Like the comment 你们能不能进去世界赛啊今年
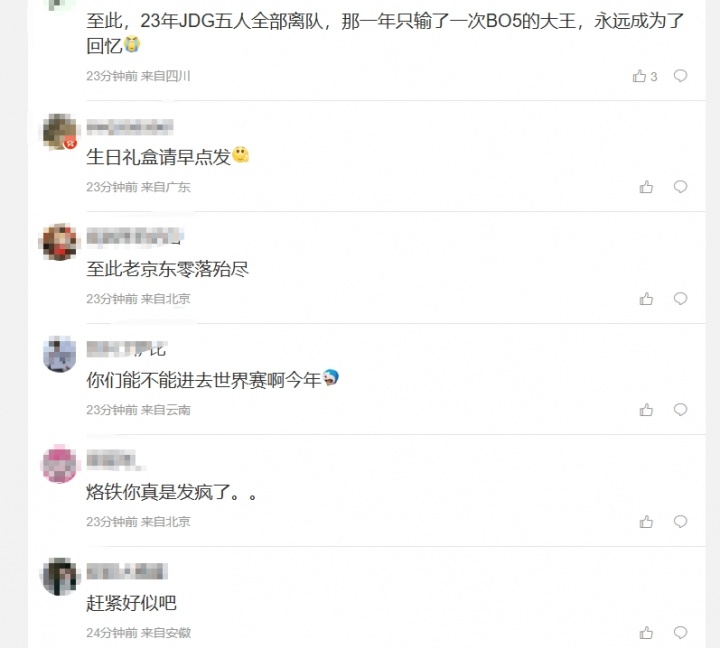720x648 pixels. [x=646, y=410]
